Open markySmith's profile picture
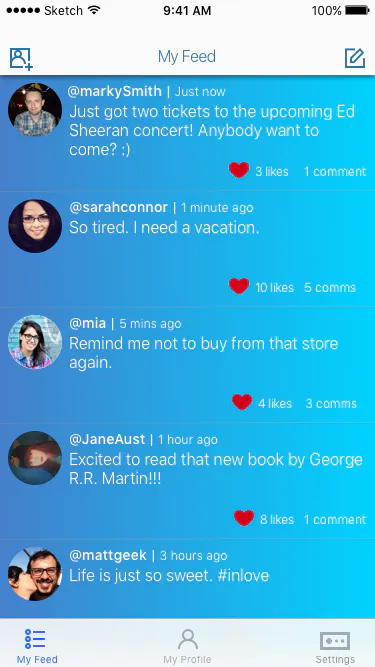This screenshot has height=667, width=375. pos(35,110)
